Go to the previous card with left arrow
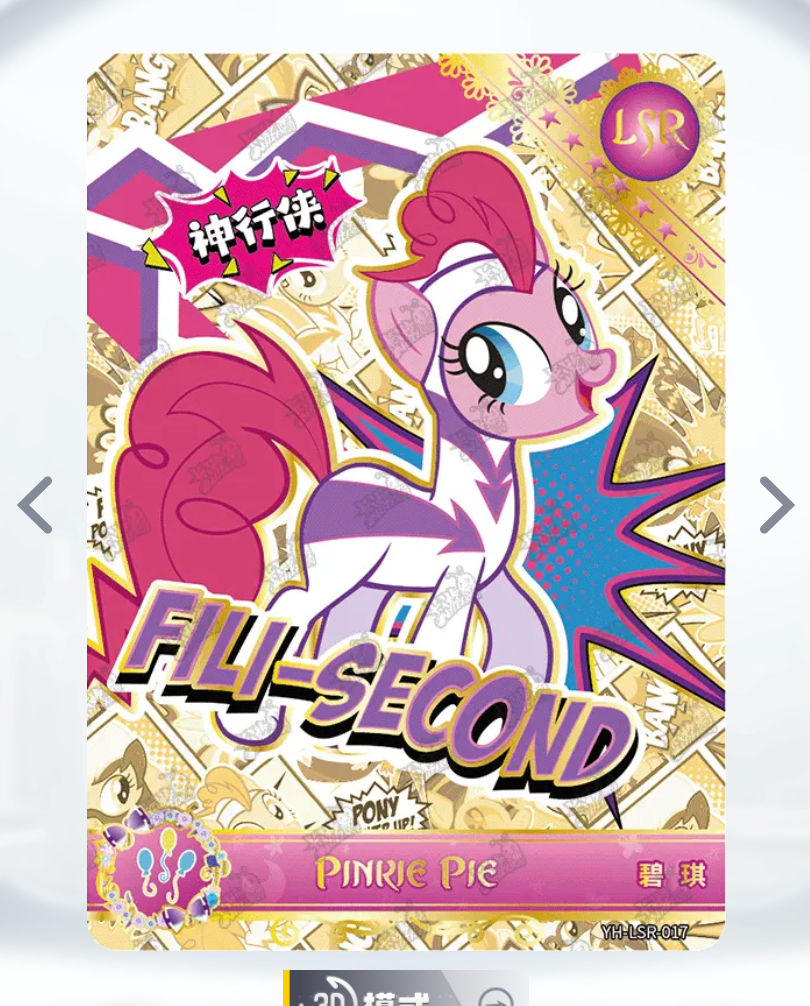810x1006 pixels. (36, 505)
